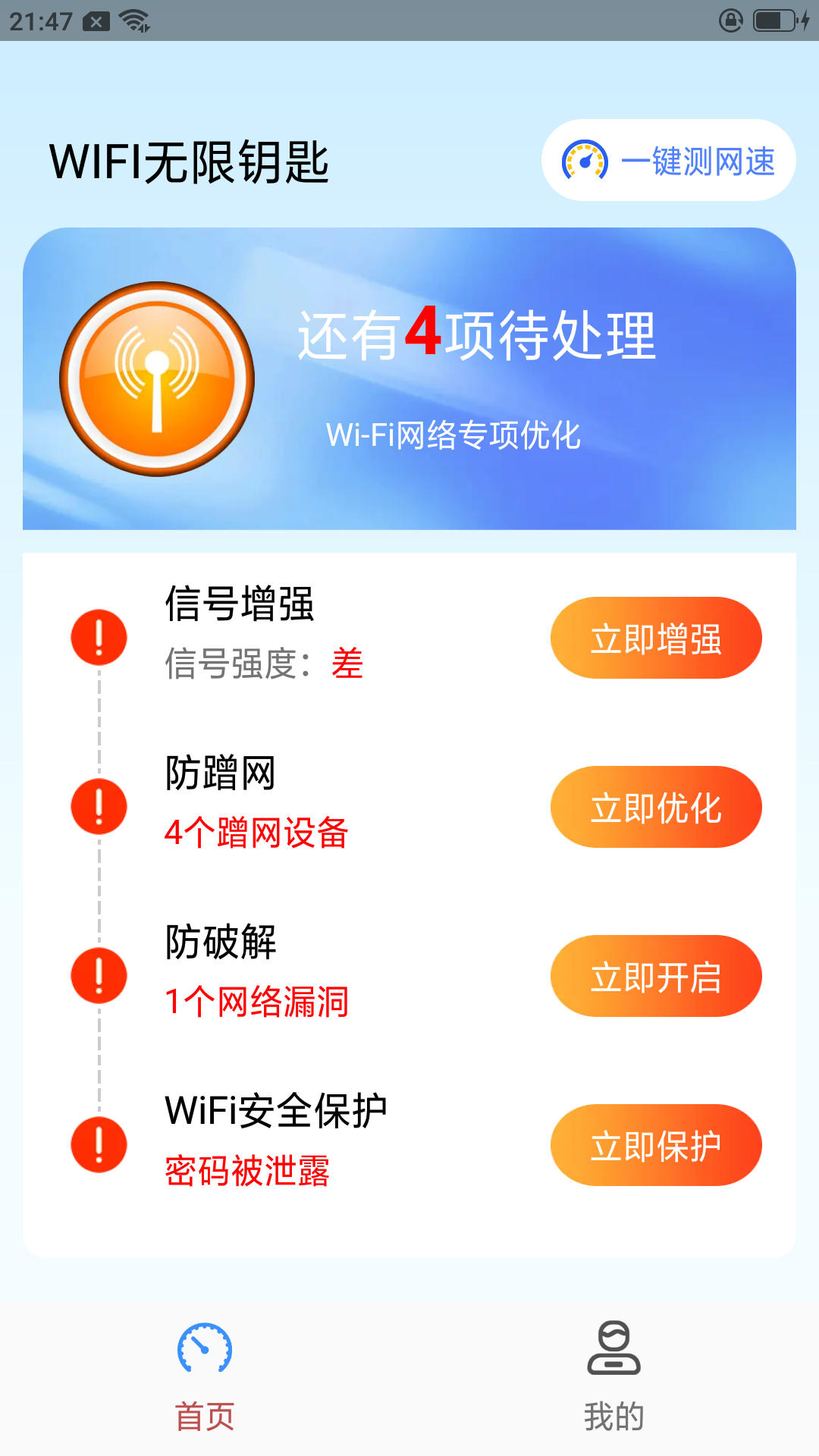Click the red alert icon beside 信号增强
Viewport: 819px width, 1456px height.
point(98,637)
